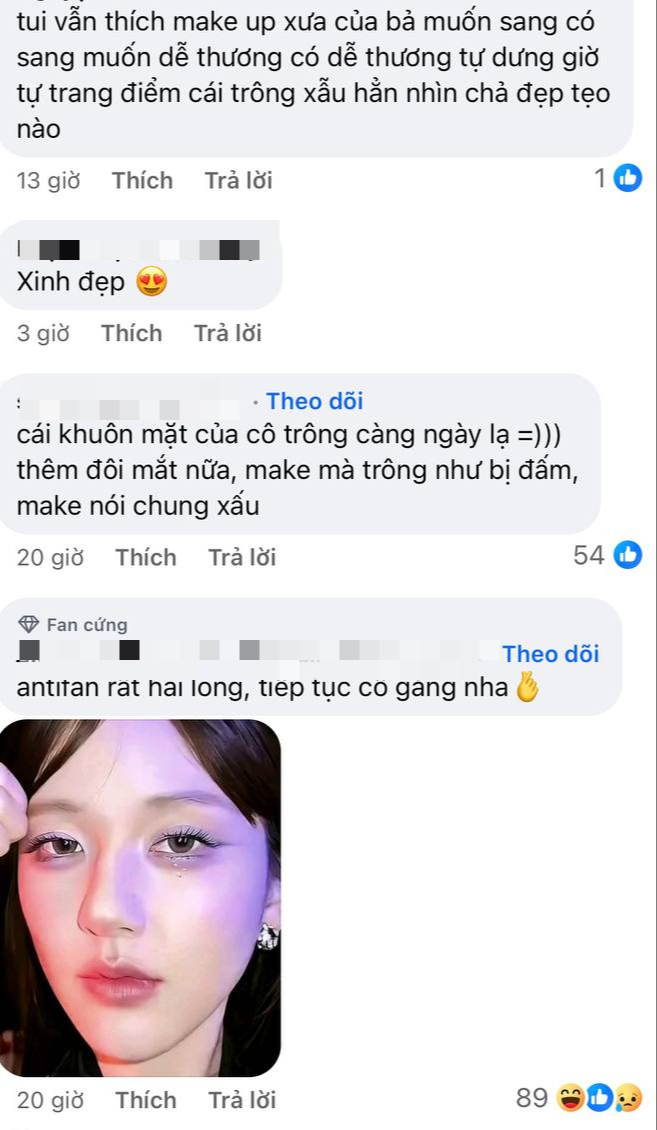This screenshot has width=657, height=1130.
Task: Follow the Fan cứng commenter
Action: 550,654
